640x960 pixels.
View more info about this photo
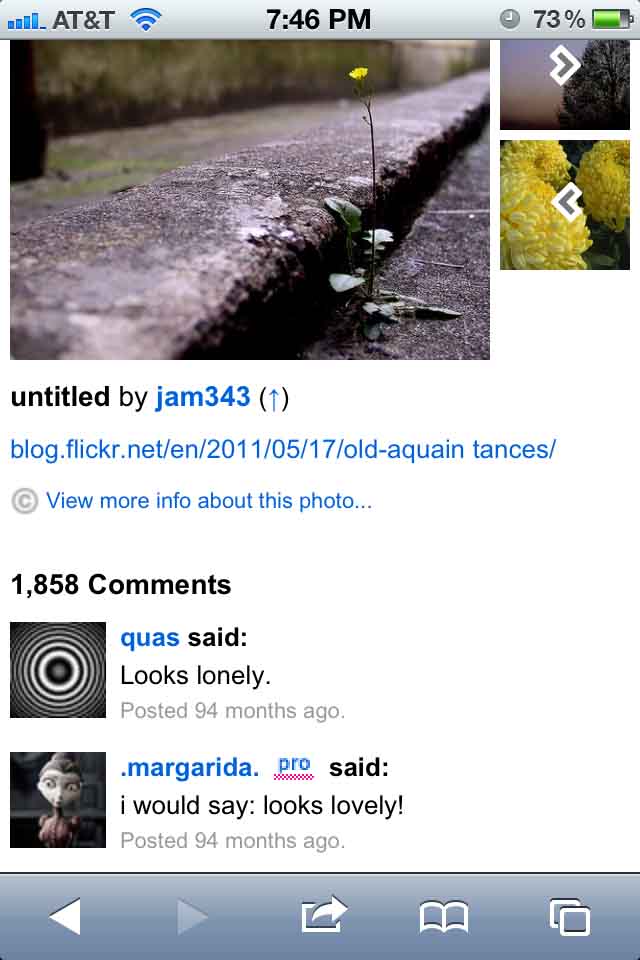pyautogui.click(x=208, y=501)
